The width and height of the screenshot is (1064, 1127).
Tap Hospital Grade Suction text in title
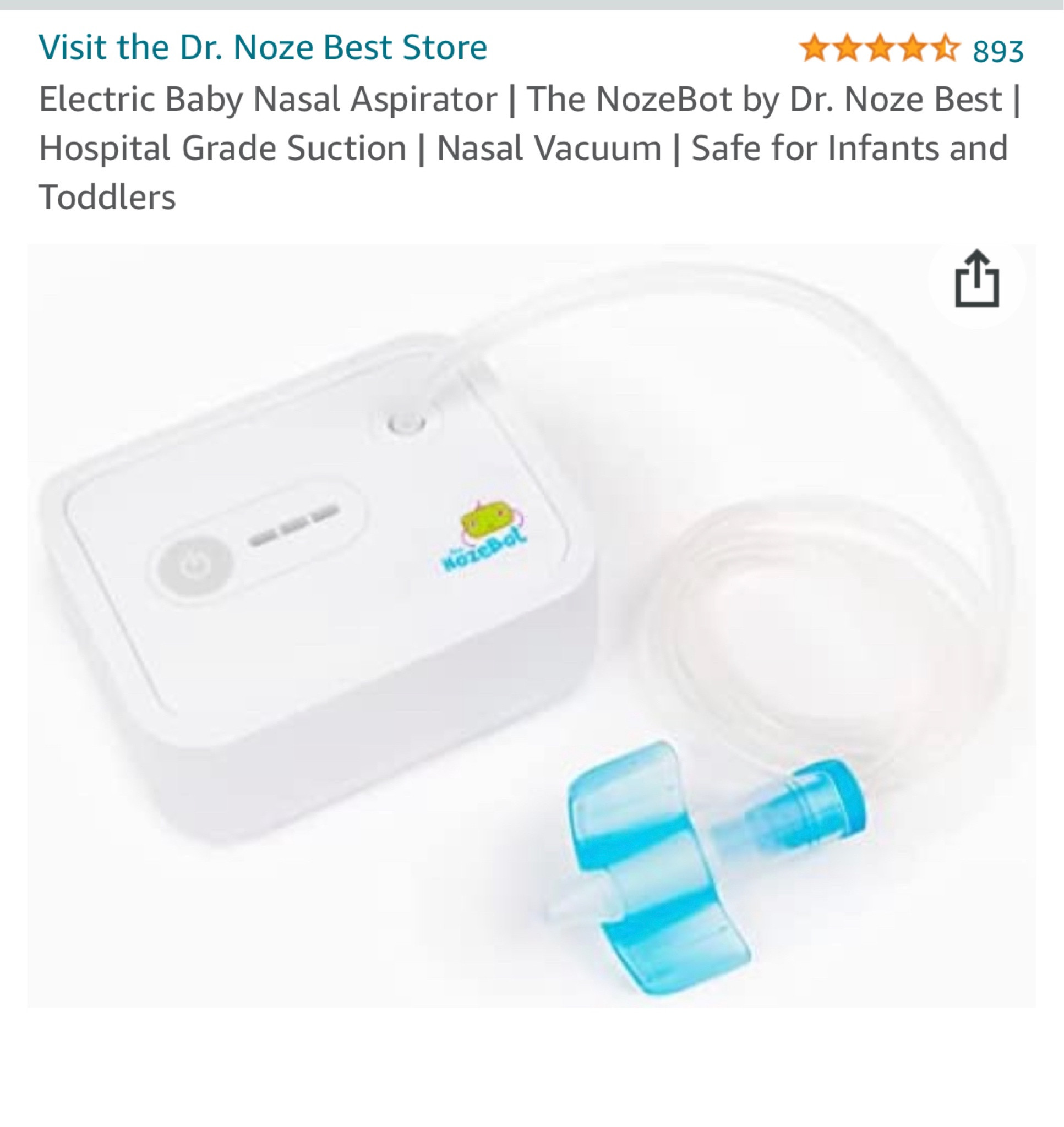(x=224, y=148)
